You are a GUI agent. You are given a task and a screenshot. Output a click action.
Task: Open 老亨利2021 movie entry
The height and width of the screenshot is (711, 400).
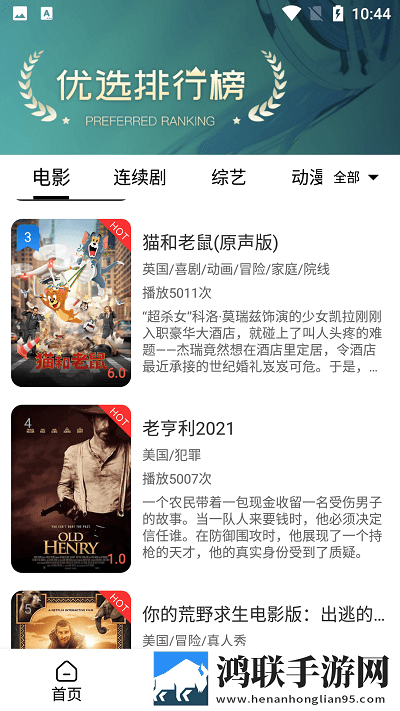pos(200,489)
